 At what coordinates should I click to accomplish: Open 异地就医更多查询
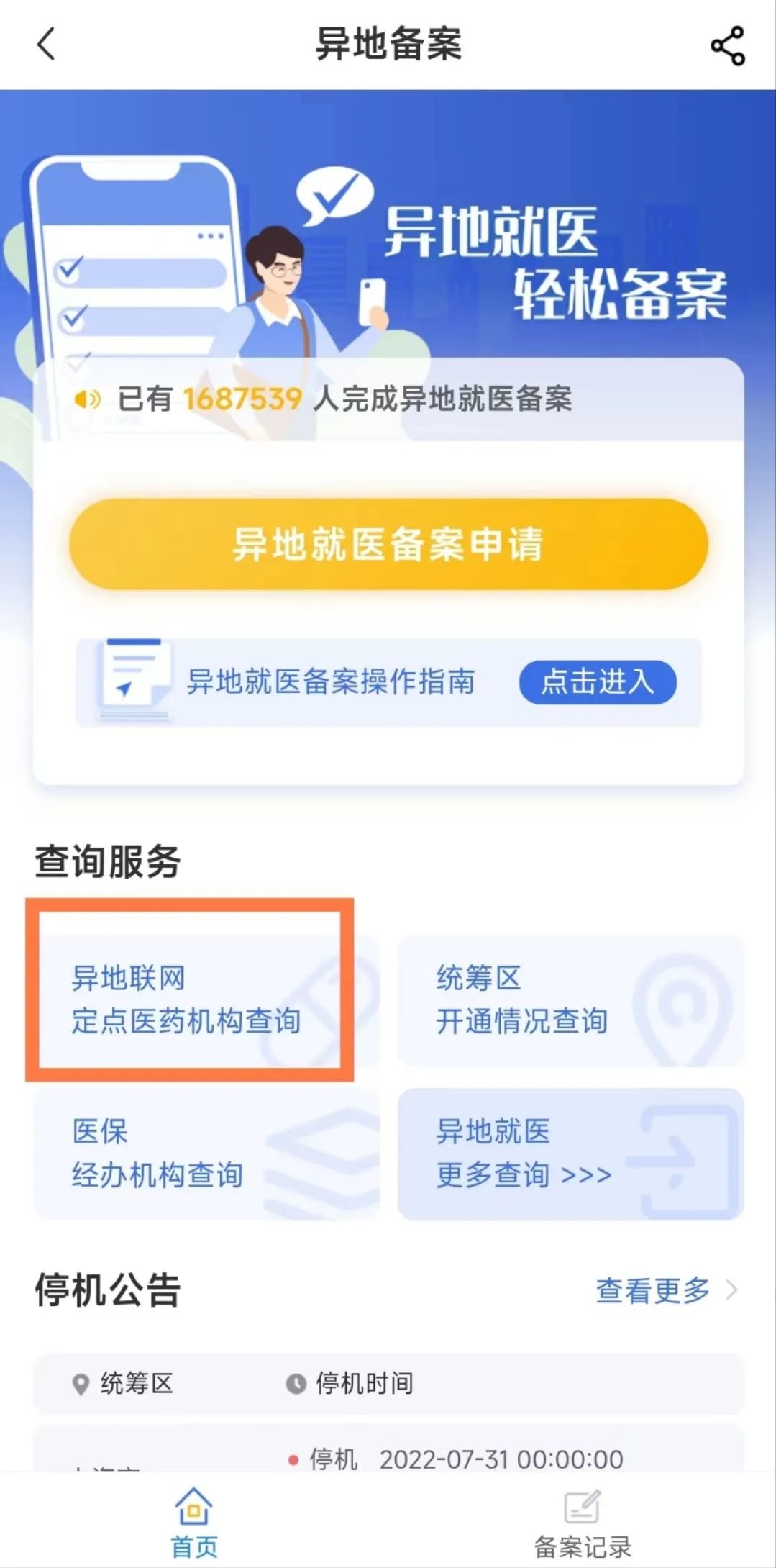click(570, 1154)
